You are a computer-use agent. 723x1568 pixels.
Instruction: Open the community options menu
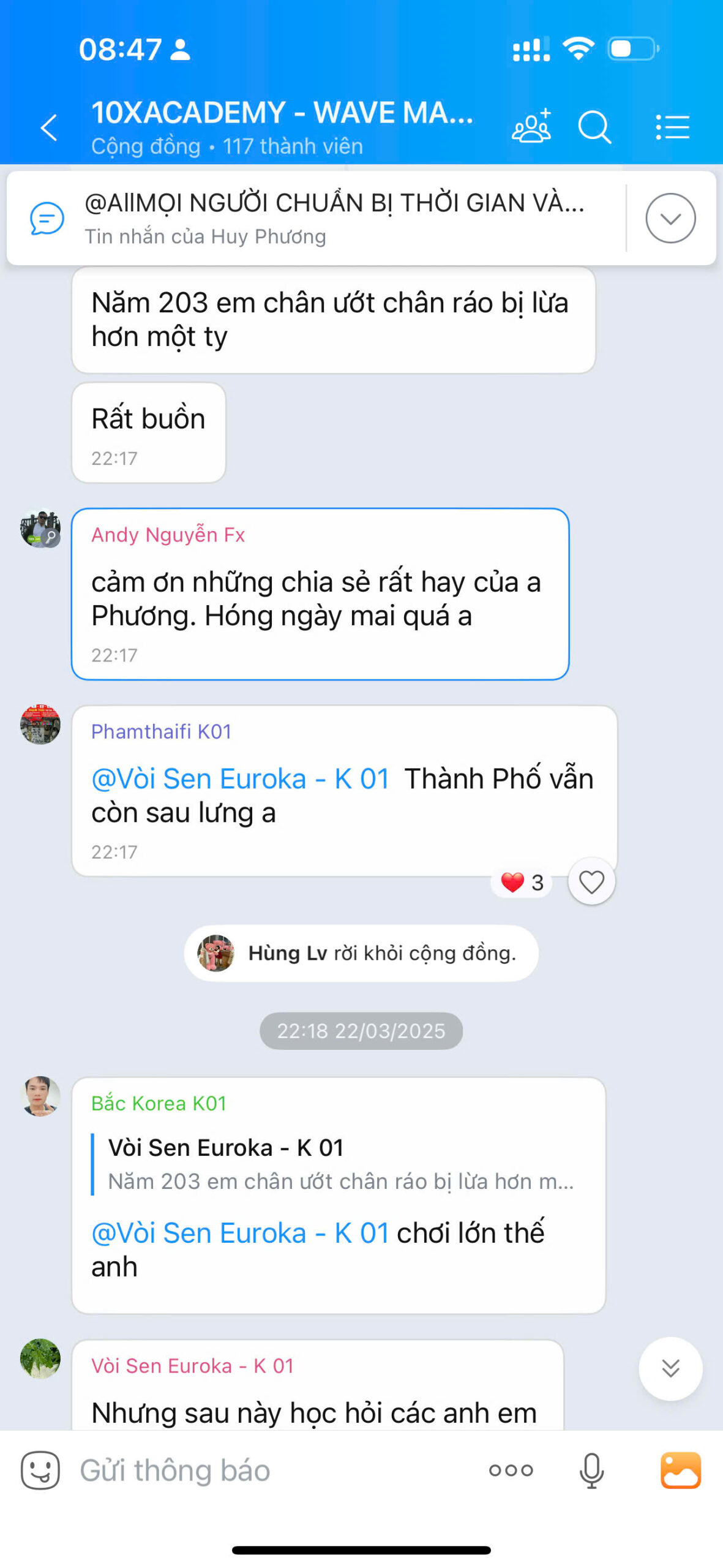coord(672,127)
